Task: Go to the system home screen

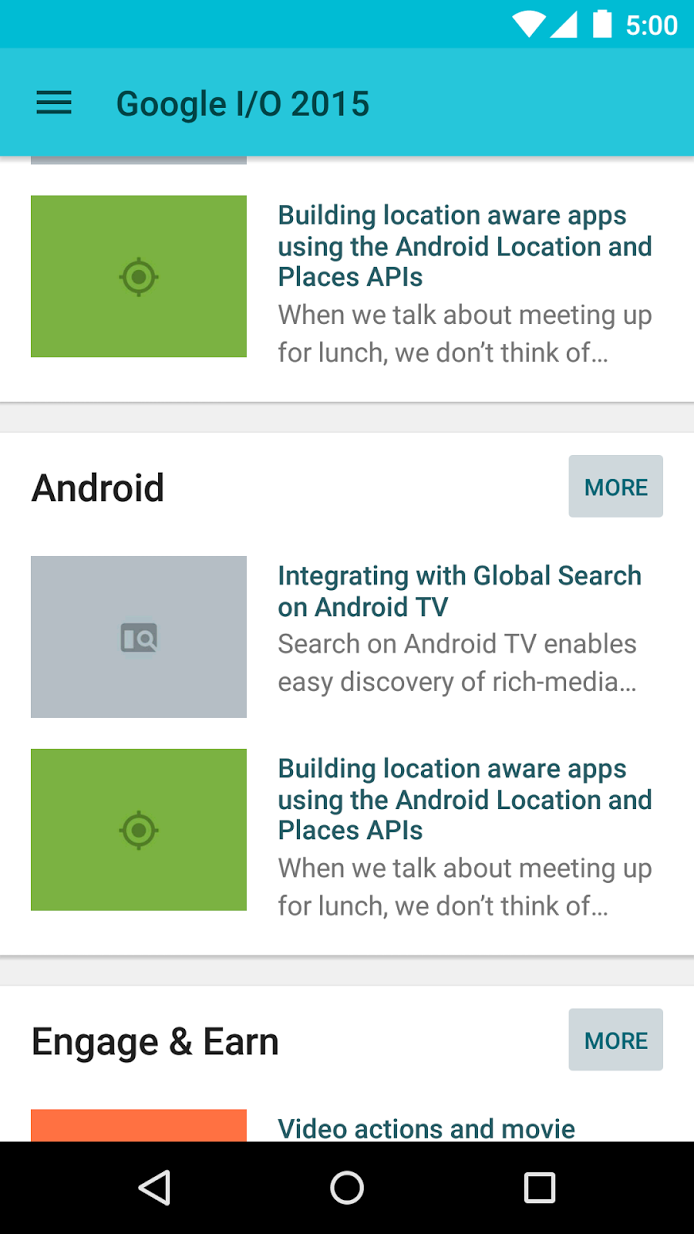Action: 347,1187
